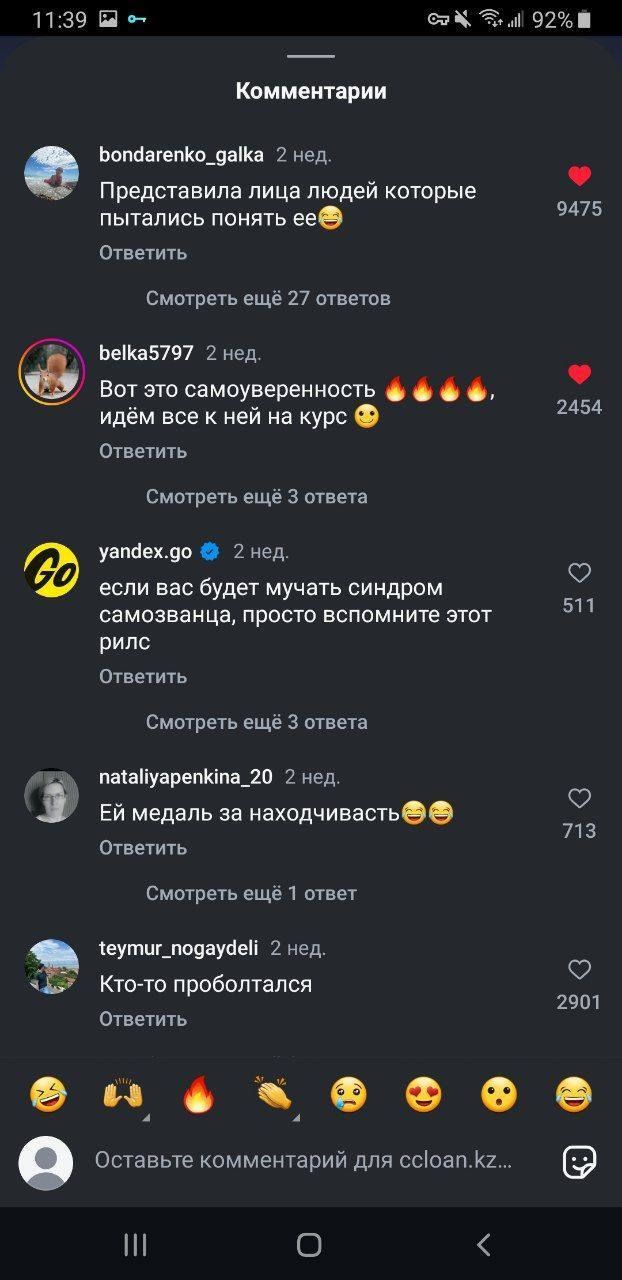622x1280 pixels.
Task: Insert the fire emoji reaction
Action: tap(199, 1096)
